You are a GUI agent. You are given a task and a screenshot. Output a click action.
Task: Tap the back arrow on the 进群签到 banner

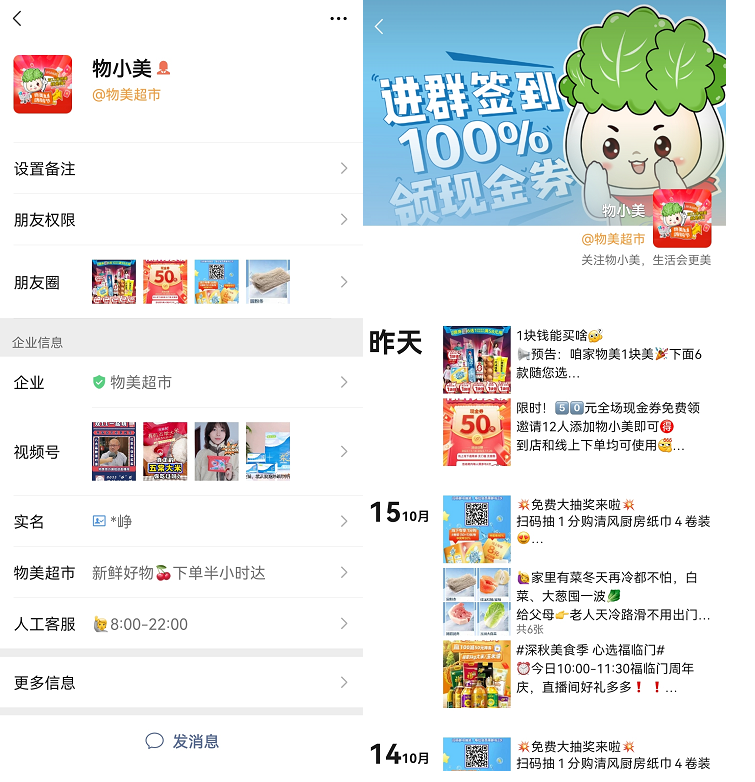point(379,27)
